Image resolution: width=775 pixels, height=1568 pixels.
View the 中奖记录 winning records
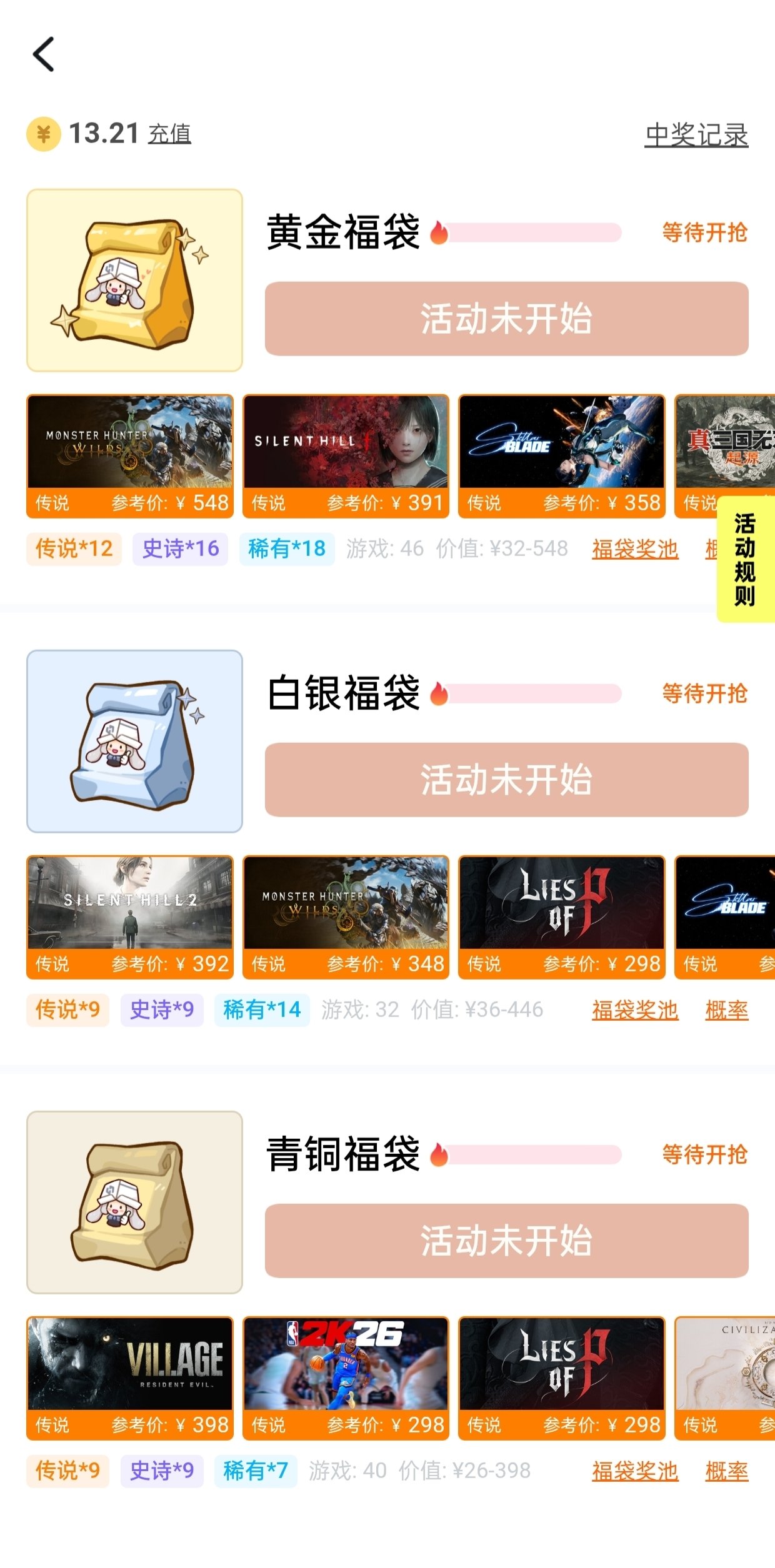click(x=696, y=135)
